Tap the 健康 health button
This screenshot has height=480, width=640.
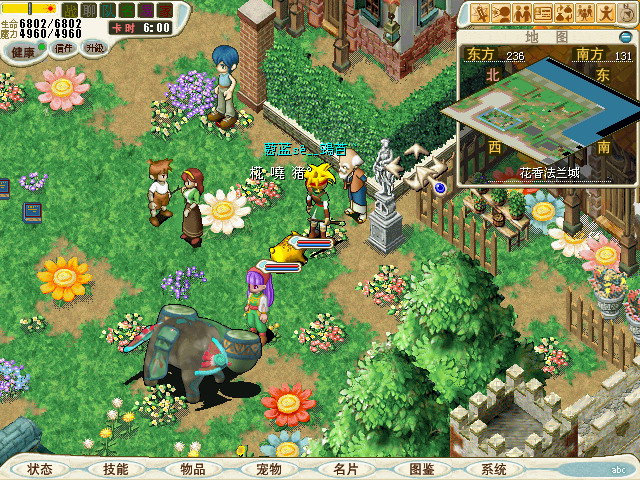(x=23, y=51)
